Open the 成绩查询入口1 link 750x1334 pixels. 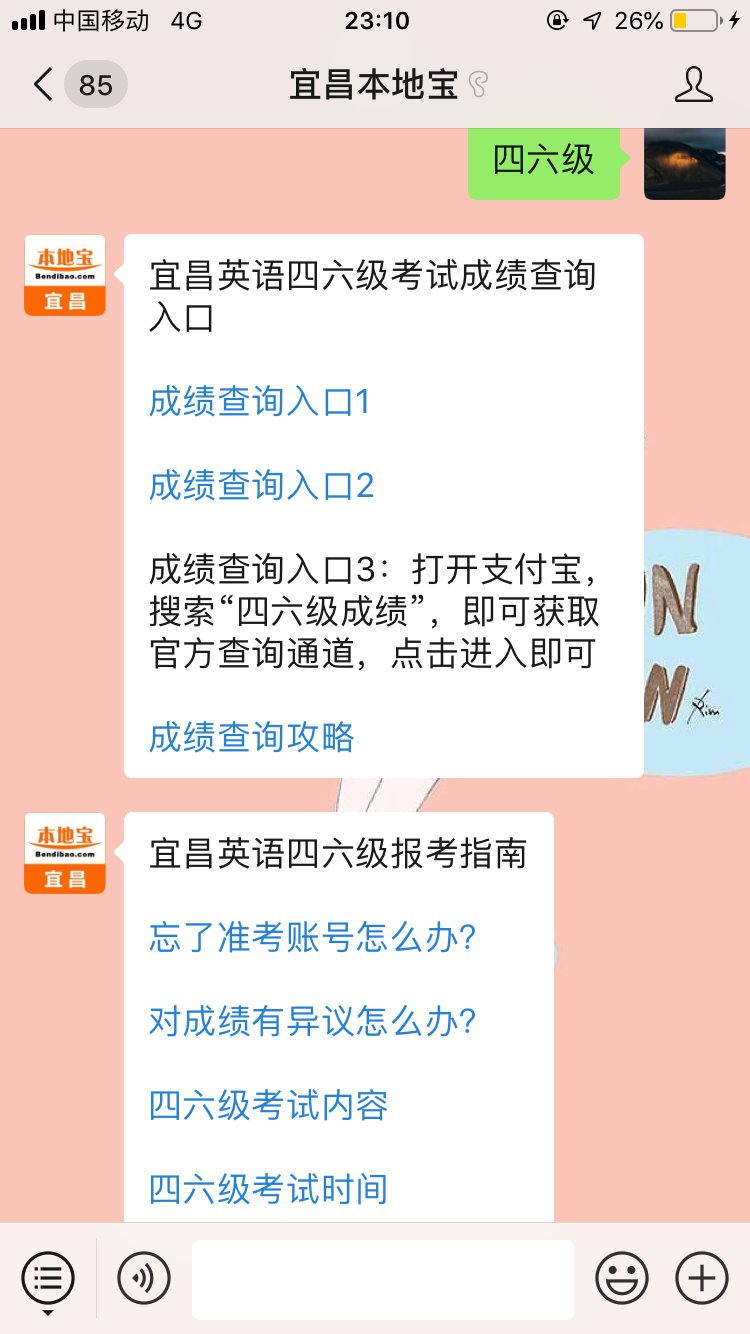[x=259, y=402]
